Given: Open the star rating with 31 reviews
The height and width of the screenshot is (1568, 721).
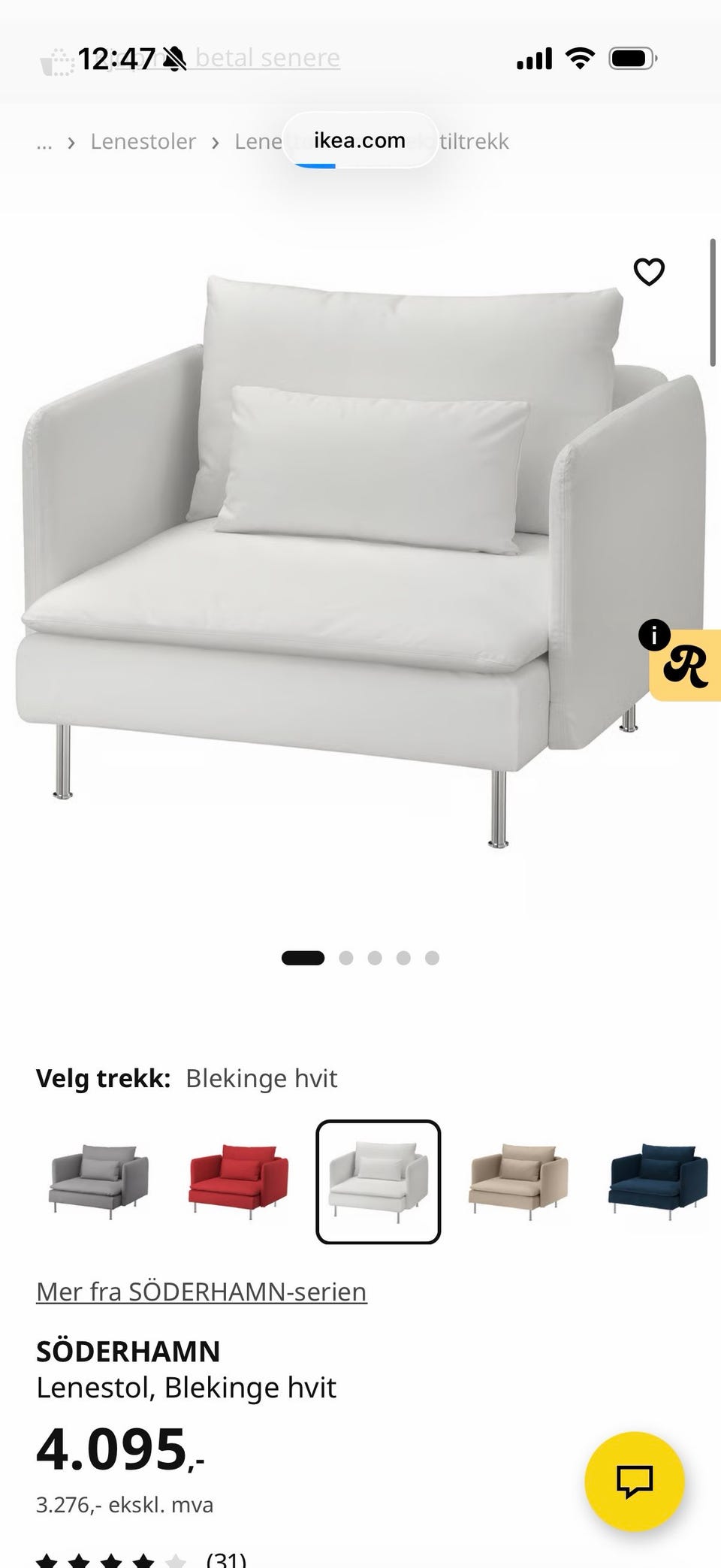Looking at the screenshot, I should [x=141, y=1560].
